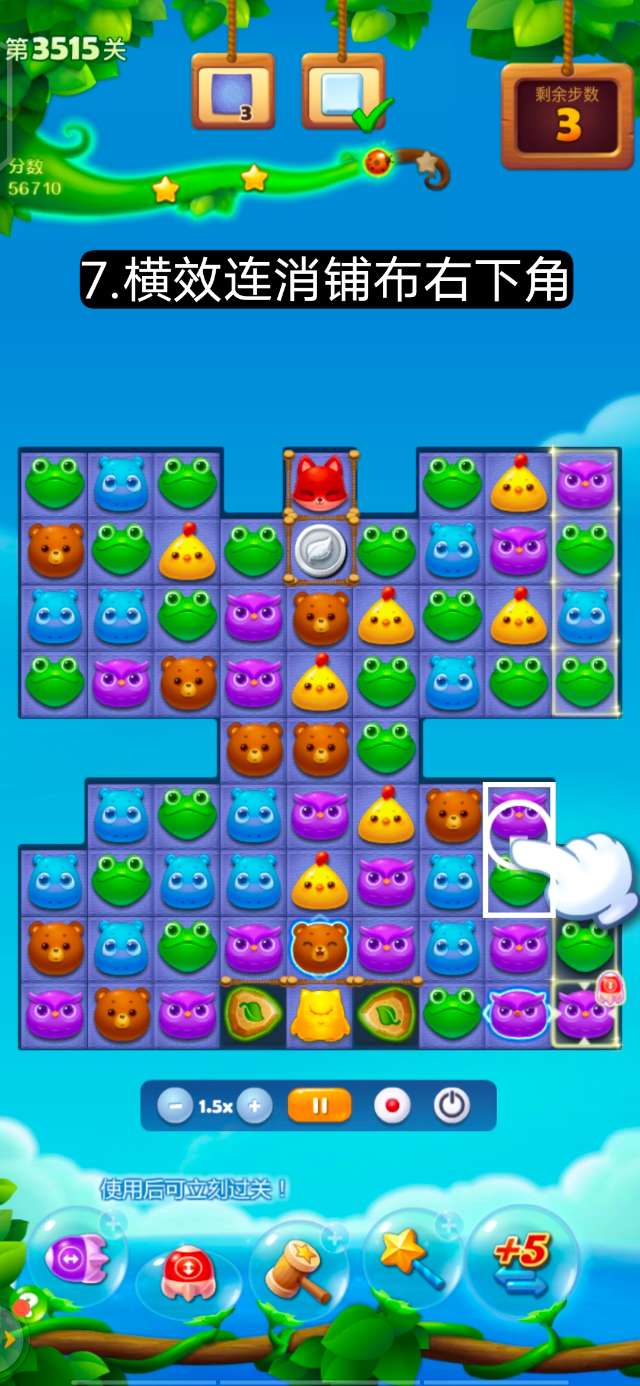Image resolution: width=640 pixels, height=1386 pixels.
Task: Tap the power button to exit playback
Action: coord(451,1106)
